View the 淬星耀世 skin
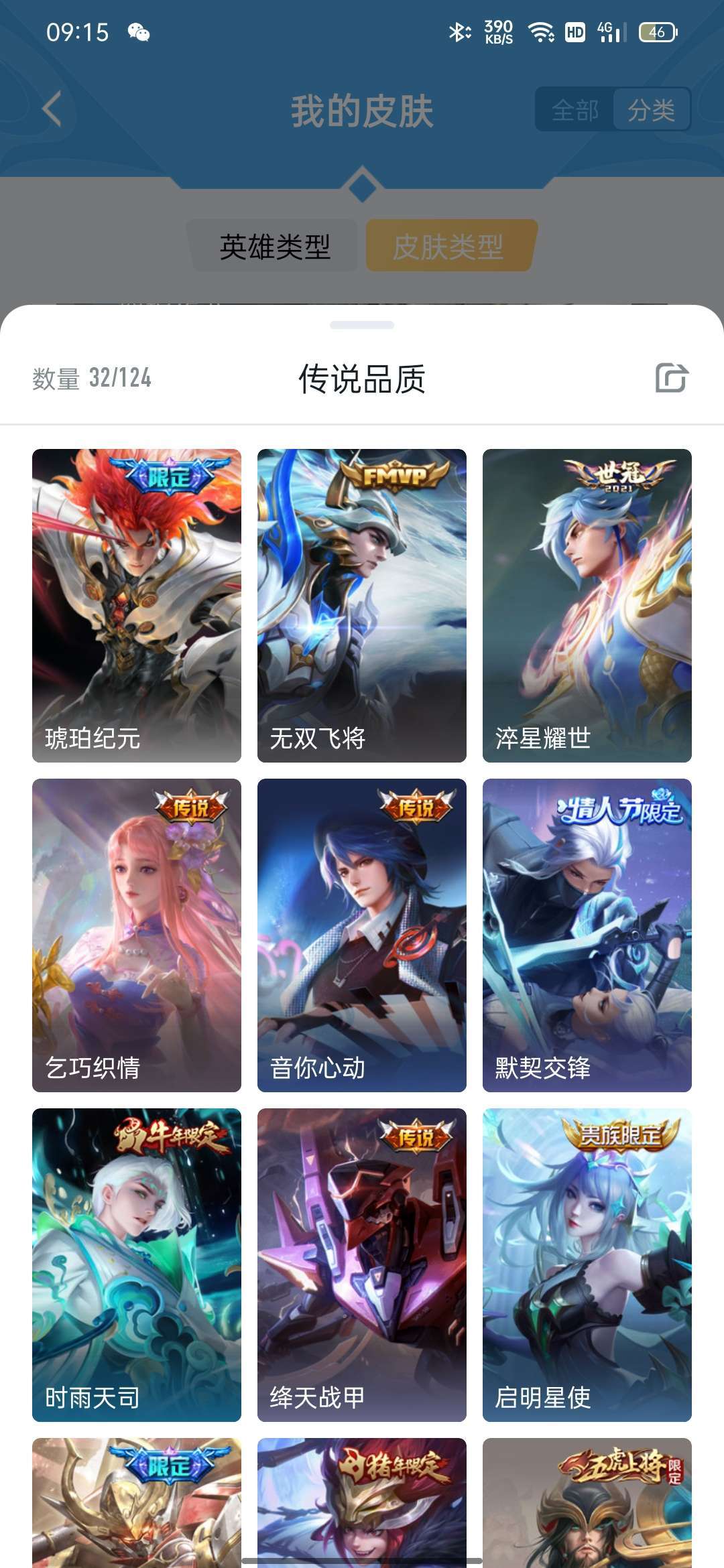This screenshot has height=1568, width=724. (587, 606)
